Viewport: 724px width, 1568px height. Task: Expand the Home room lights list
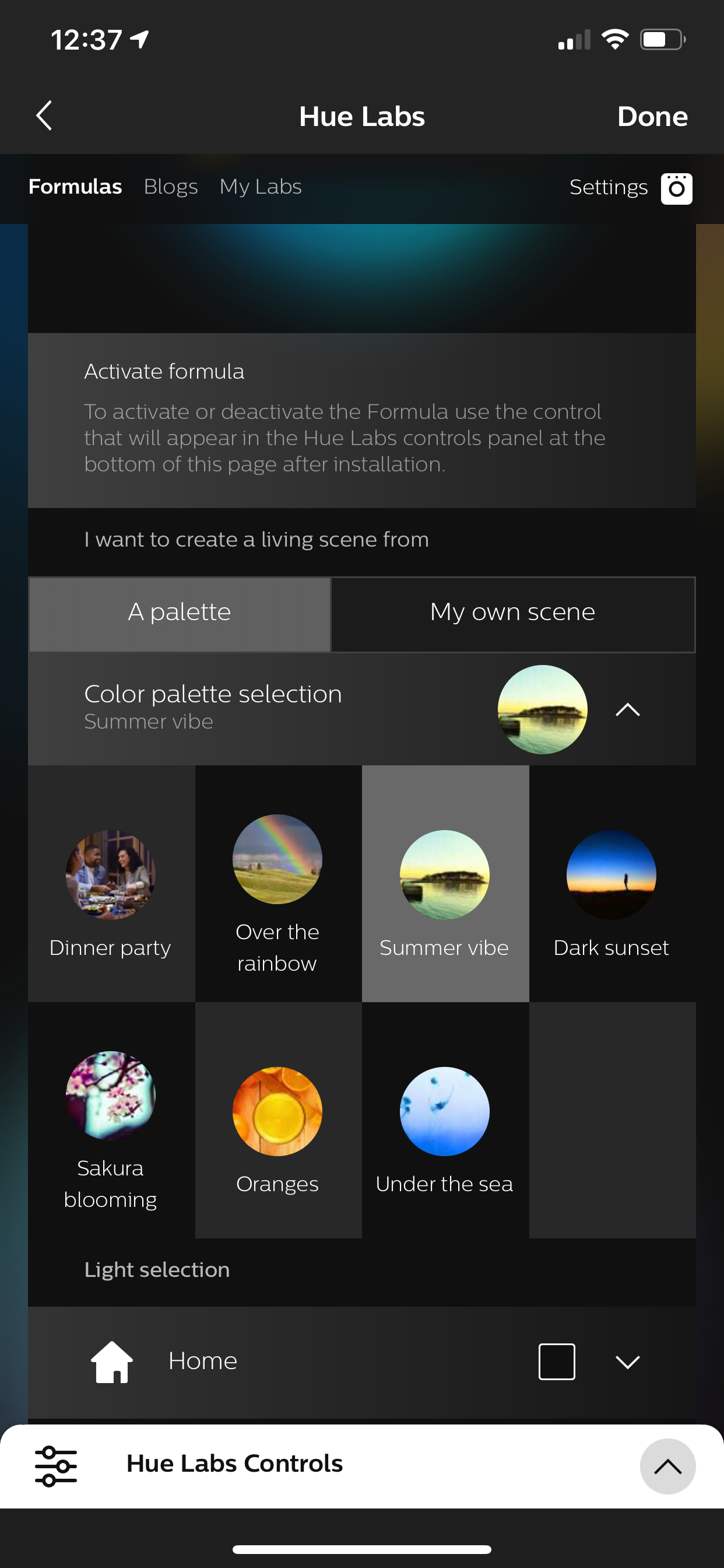click(627, 1361)
